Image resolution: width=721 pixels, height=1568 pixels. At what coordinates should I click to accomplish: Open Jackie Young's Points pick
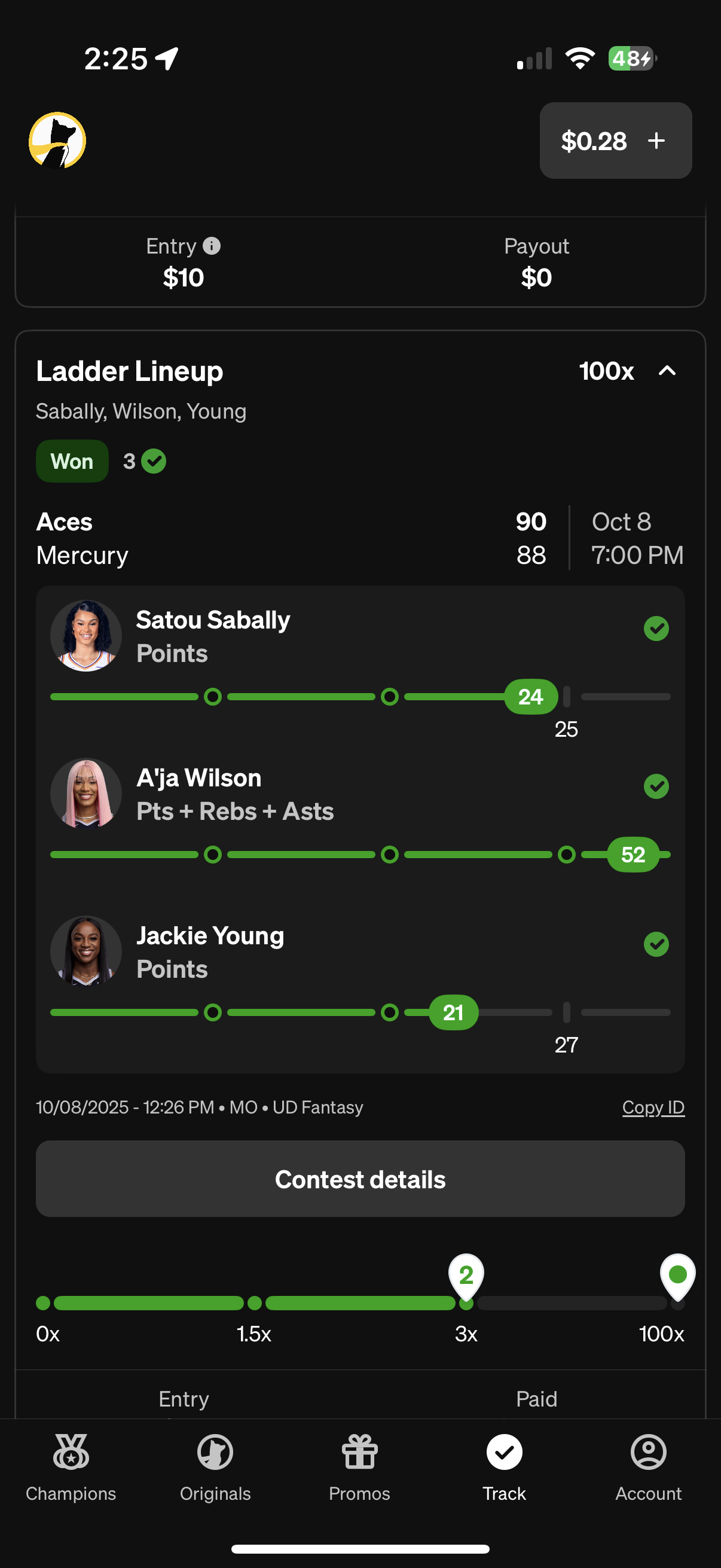[210, 952]
